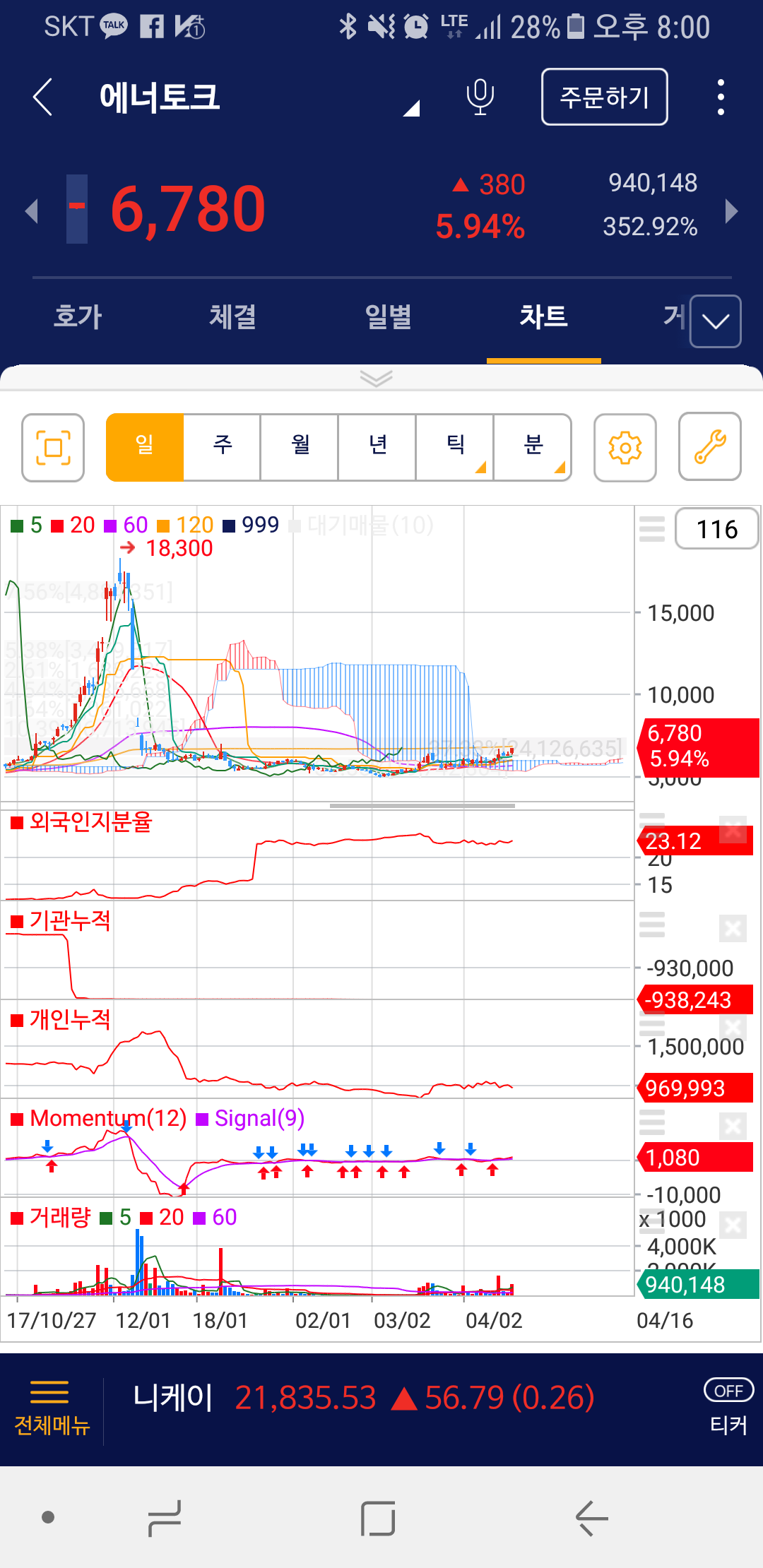Tap the microphone icon for voice search
The height and width of the screenshot is (1568, 763).
[480, 97]
